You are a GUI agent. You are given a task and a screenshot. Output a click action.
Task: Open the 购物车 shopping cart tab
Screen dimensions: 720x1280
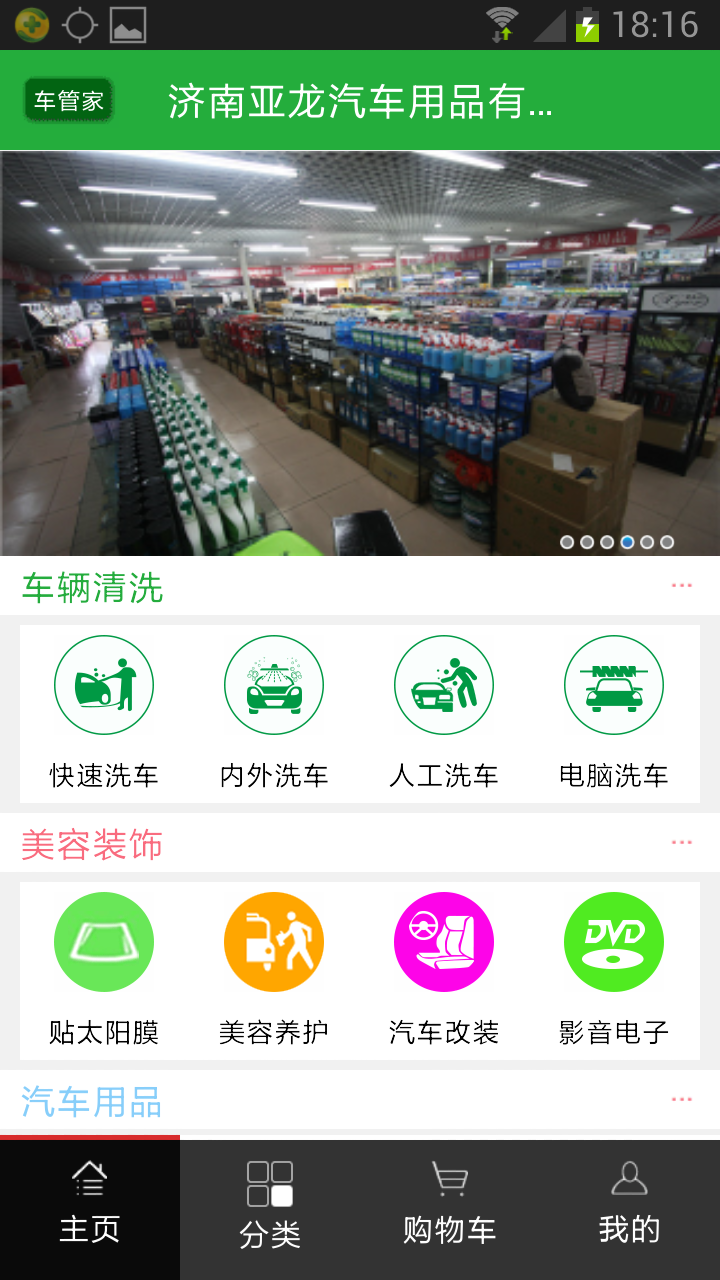point(448,1207)
